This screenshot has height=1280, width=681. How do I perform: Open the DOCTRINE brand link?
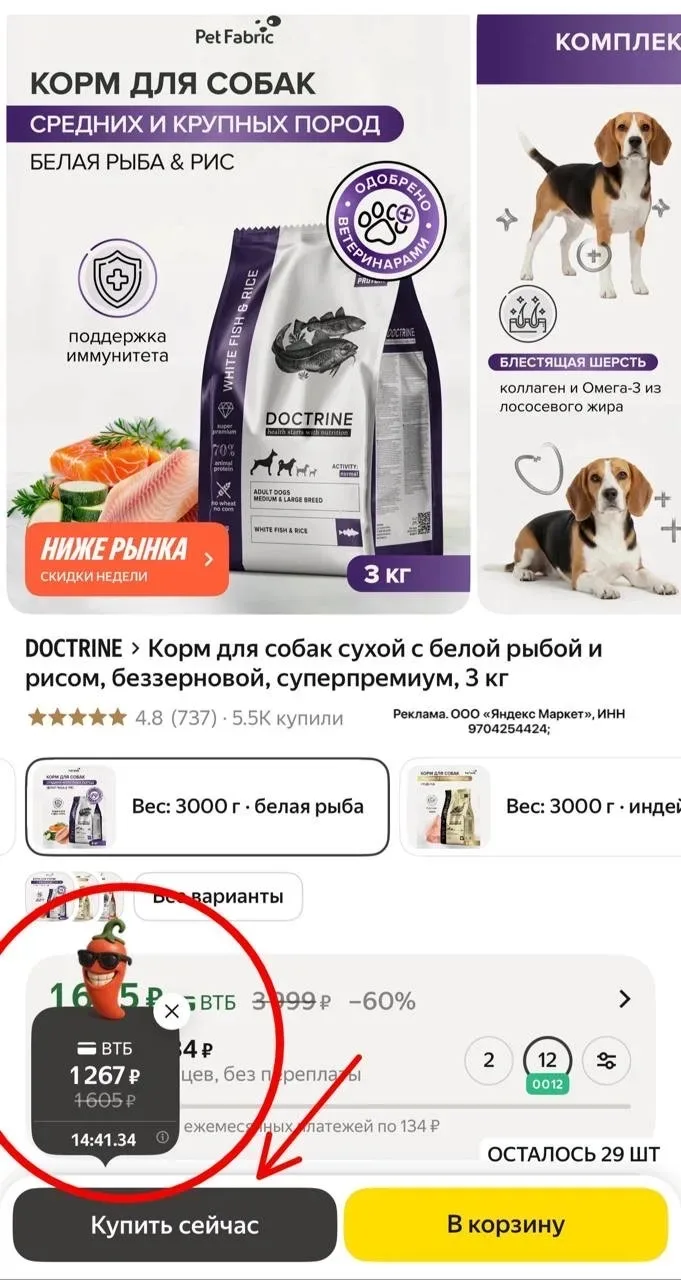tap(74, 649)
